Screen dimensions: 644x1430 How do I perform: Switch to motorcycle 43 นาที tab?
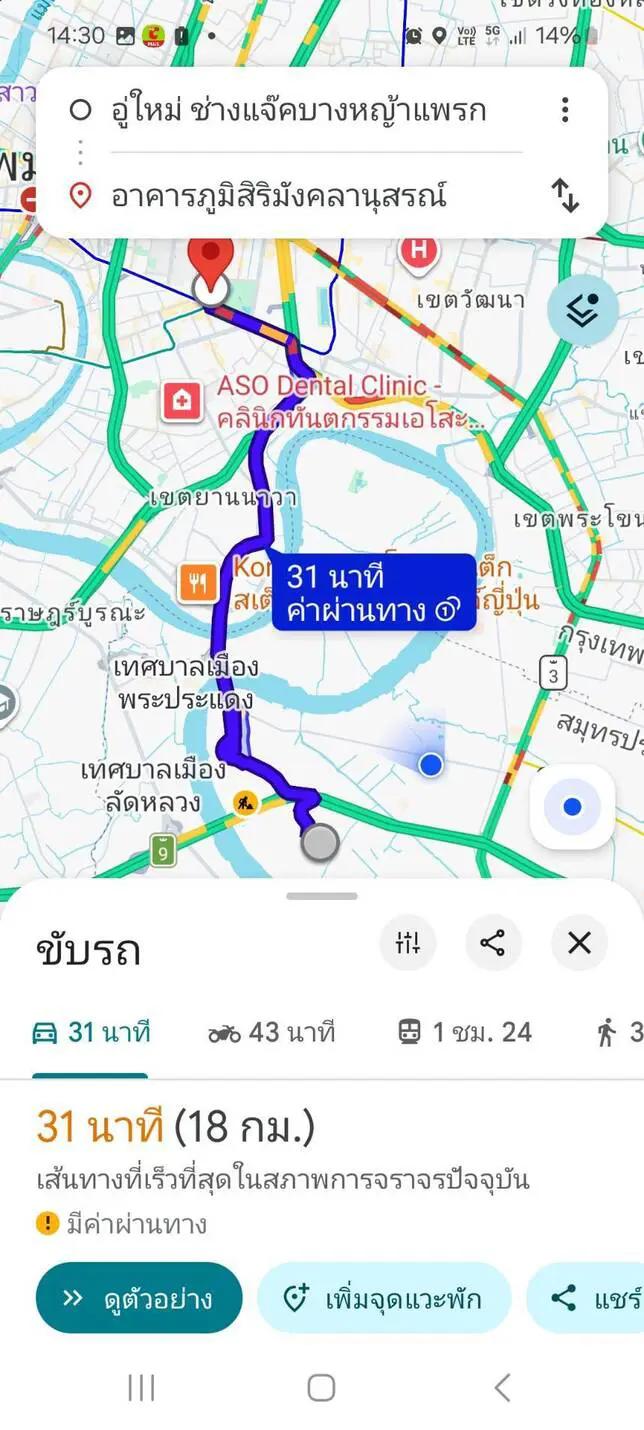(x=271, y=1033)
